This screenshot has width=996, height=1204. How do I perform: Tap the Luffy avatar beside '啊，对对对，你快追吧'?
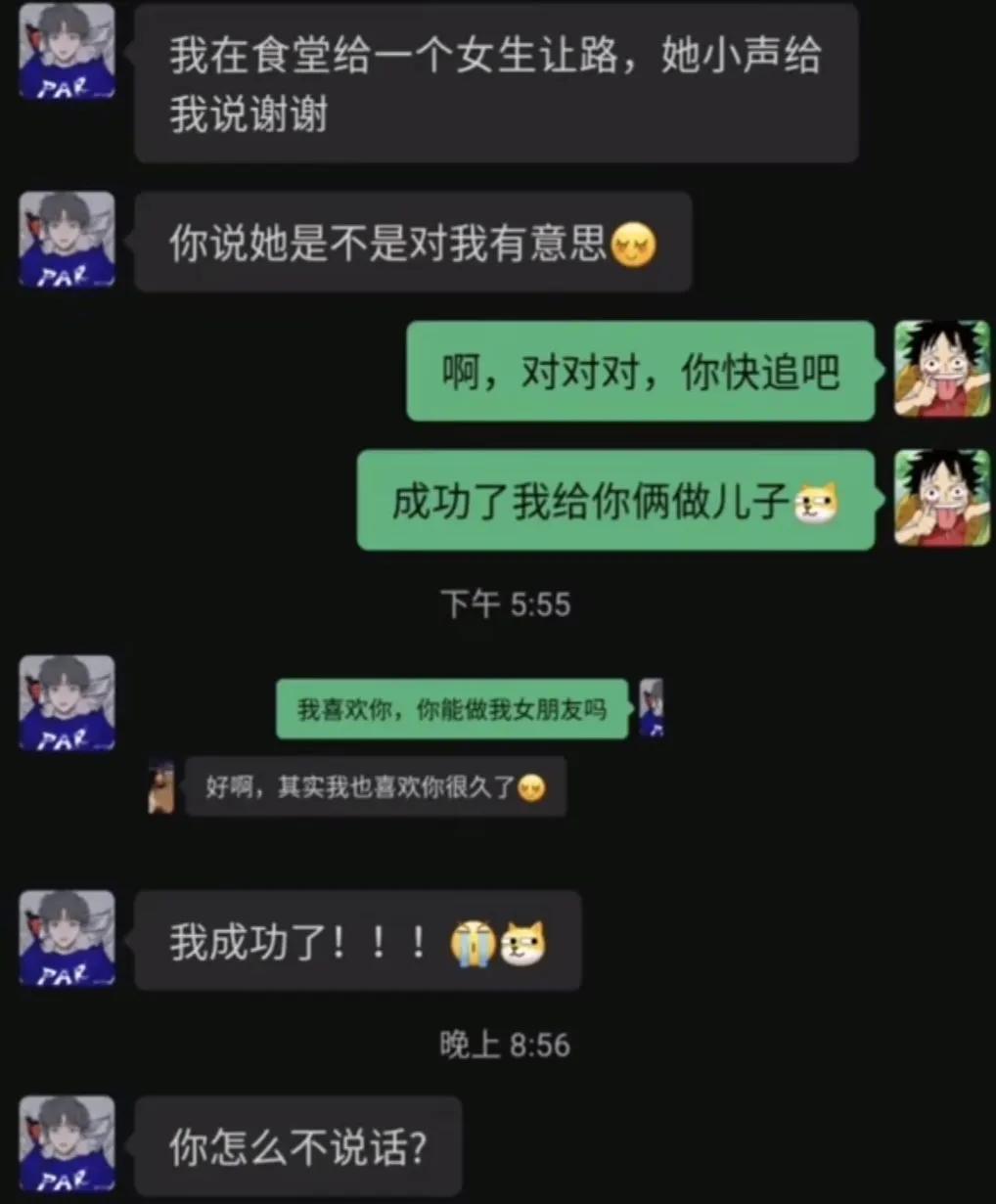(x=941, y=369)
